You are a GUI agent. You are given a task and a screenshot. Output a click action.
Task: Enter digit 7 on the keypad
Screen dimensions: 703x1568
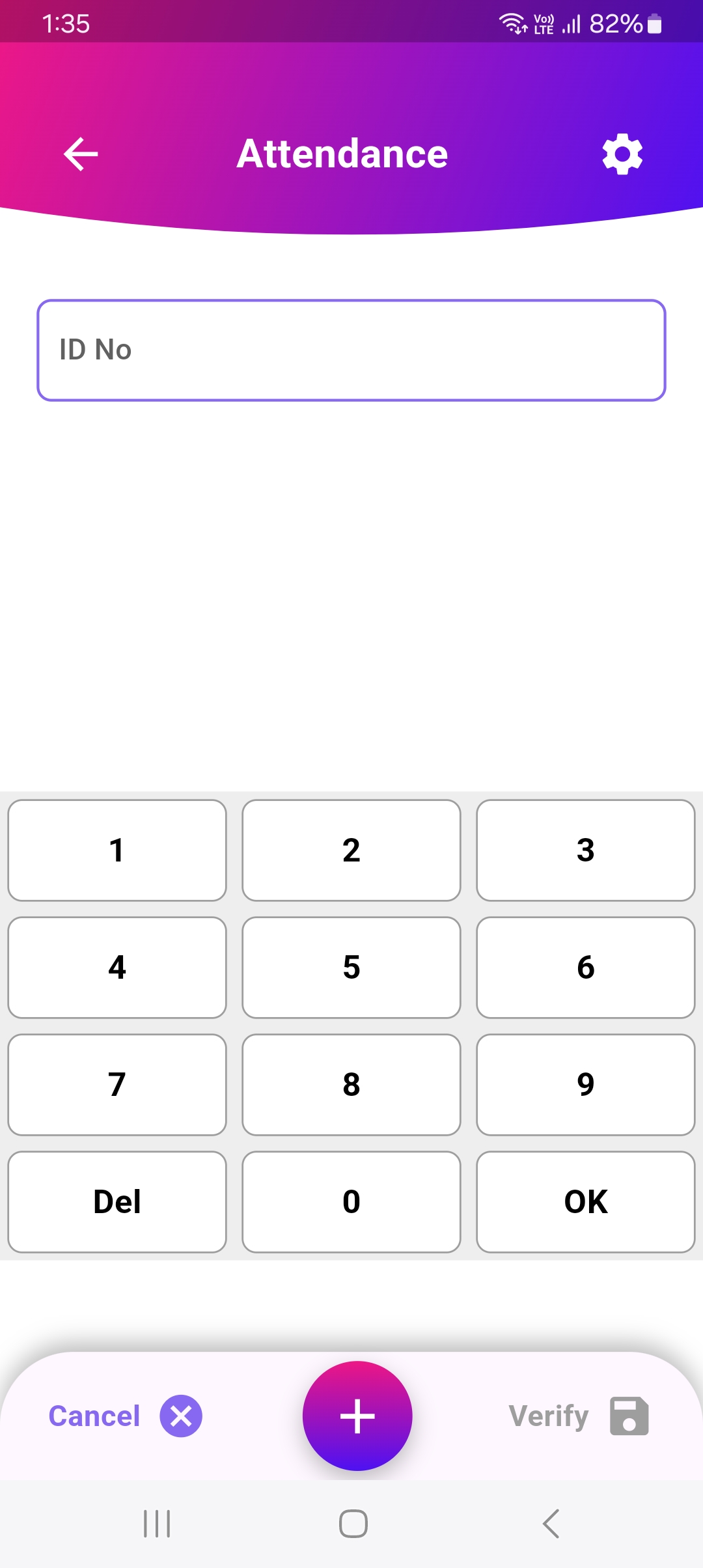tap(117, 1085)
